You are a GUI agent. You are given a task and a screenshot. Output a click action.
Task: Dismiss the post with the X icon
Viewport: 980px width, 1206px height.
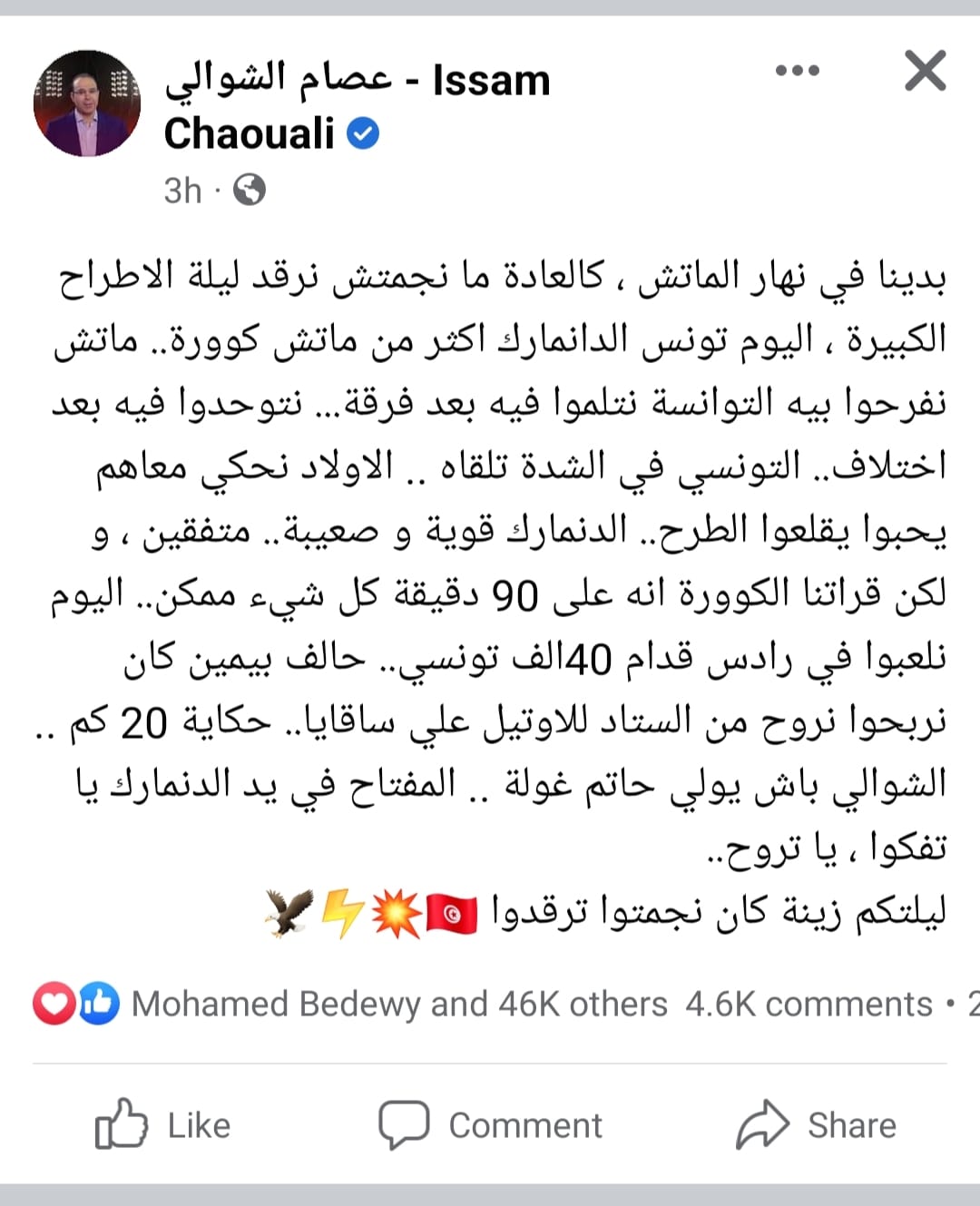tap(925, 71)
